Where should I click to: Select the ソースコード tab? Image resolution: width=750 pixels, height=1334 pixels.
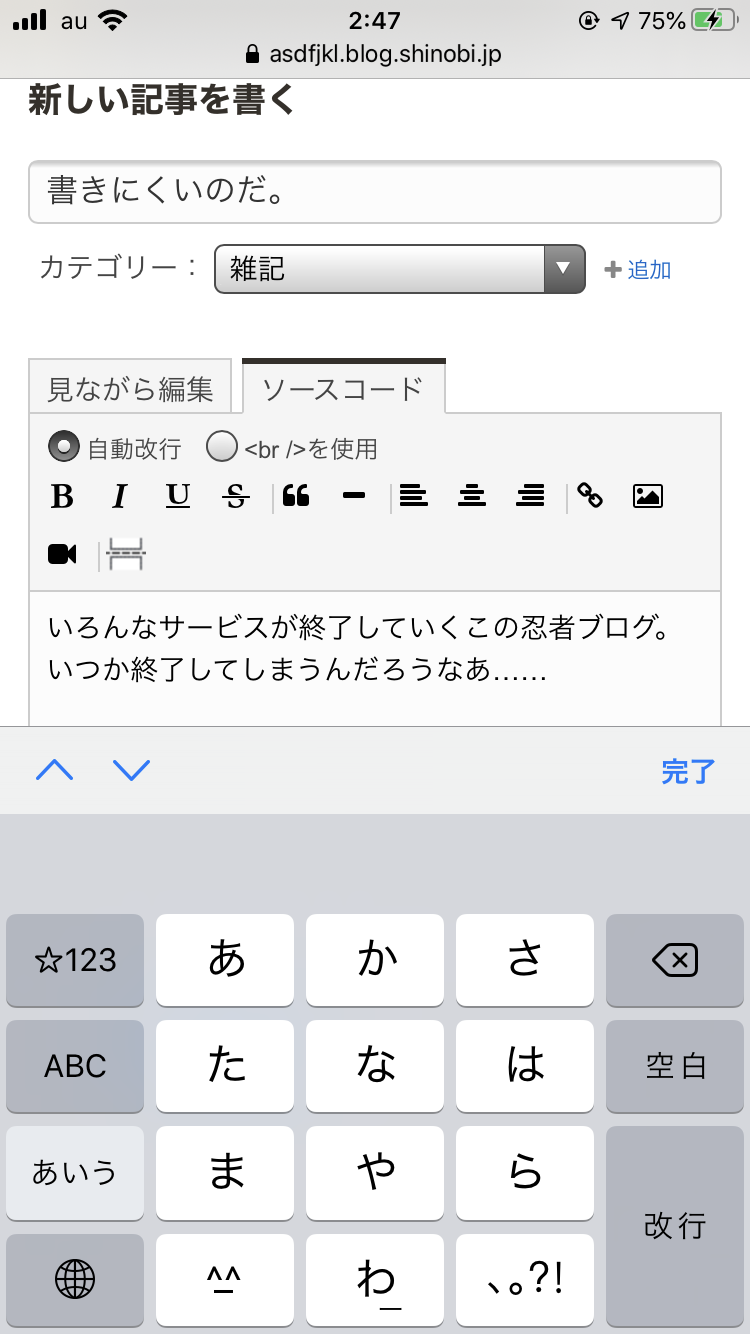point(343,389)
